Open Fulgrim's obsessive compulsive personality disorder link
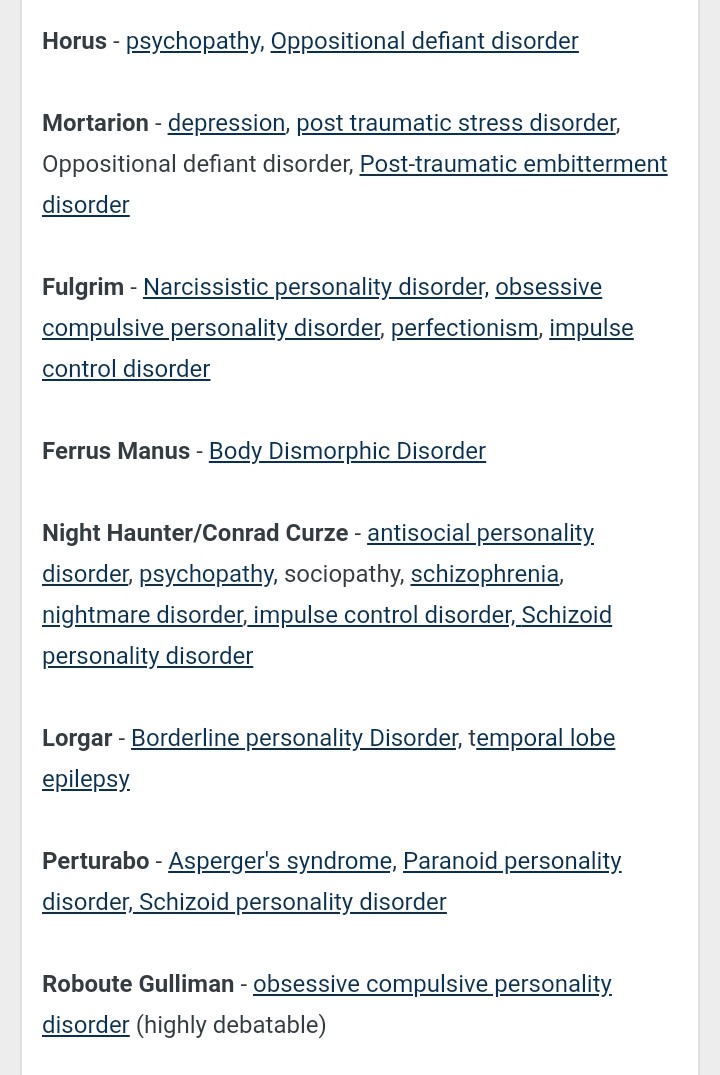Image resolution: width=720 pixels, height=1075 pixels. click(x=548, y=287)
